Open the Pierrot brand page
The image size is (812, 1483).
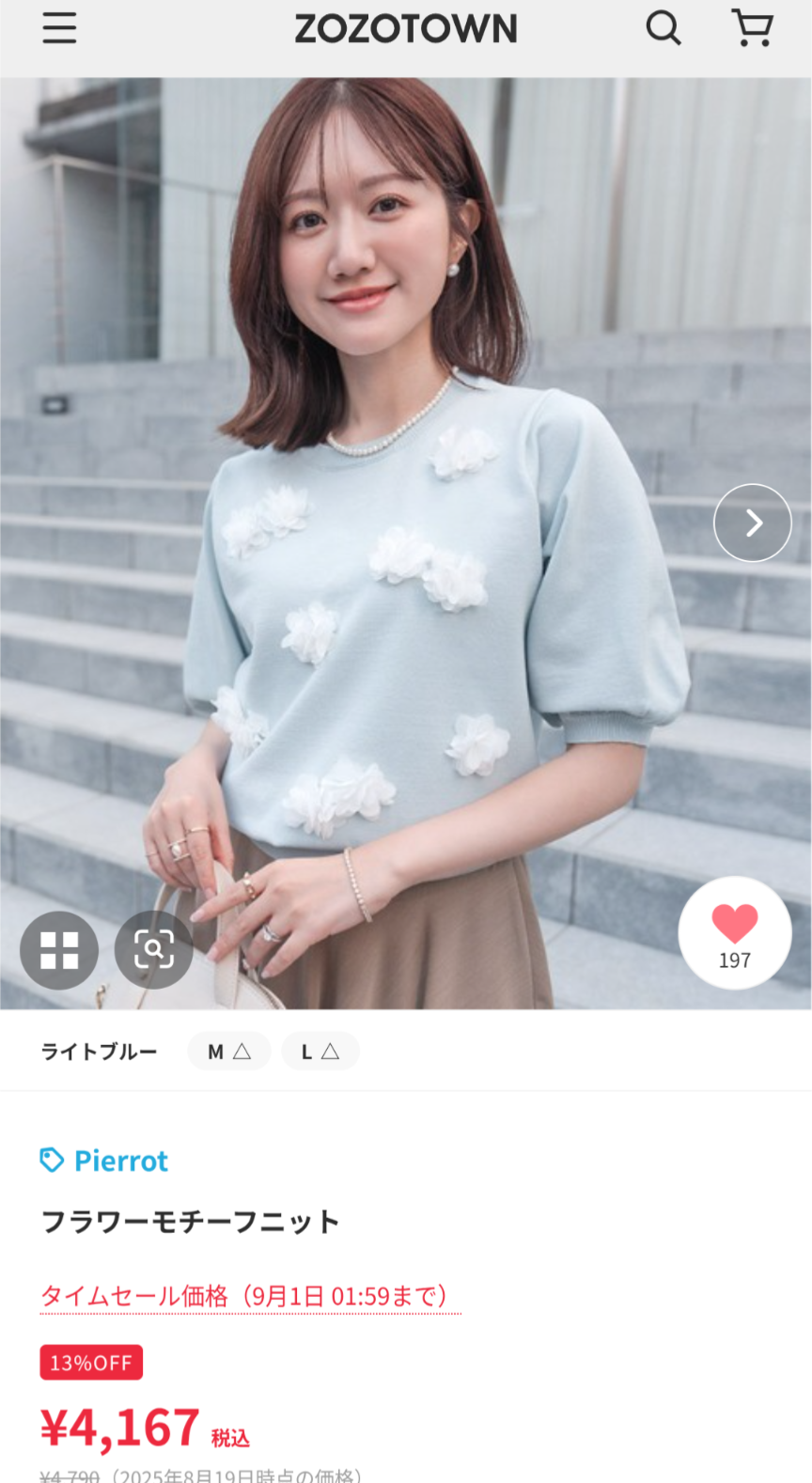click(104, 1161)
